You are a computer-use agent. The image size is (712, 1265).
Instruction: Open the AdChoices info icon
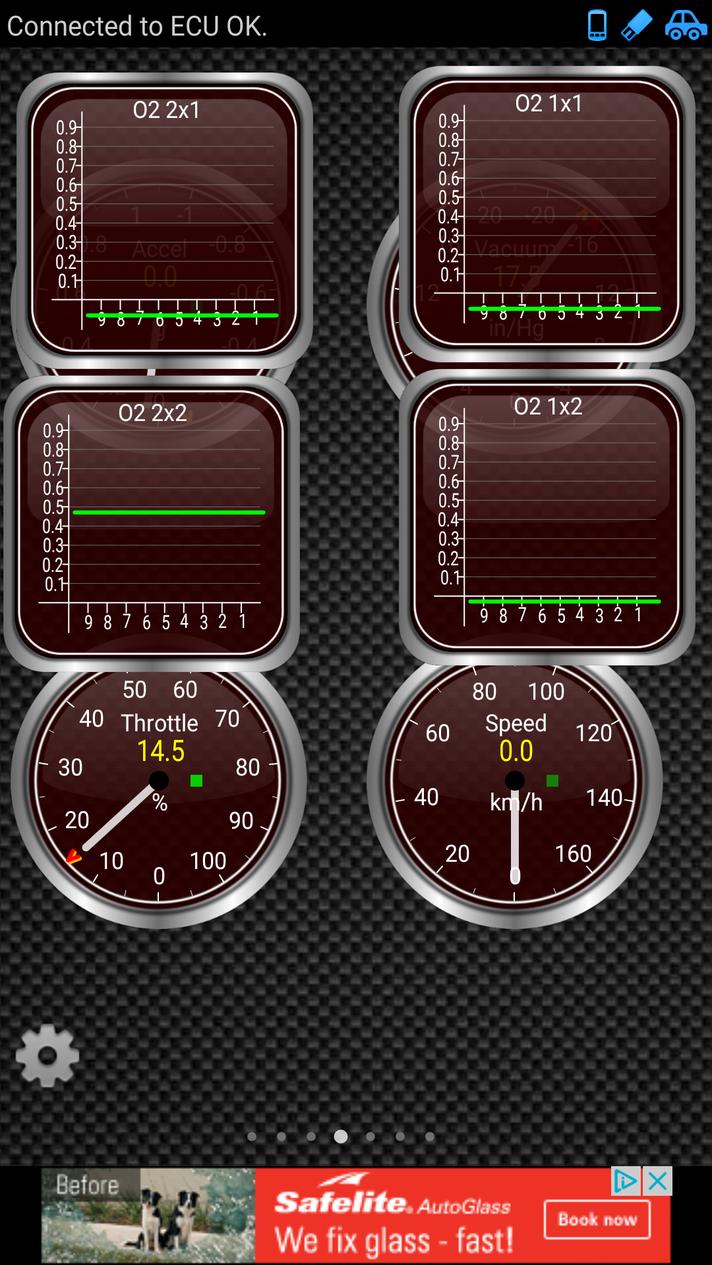626,1181
